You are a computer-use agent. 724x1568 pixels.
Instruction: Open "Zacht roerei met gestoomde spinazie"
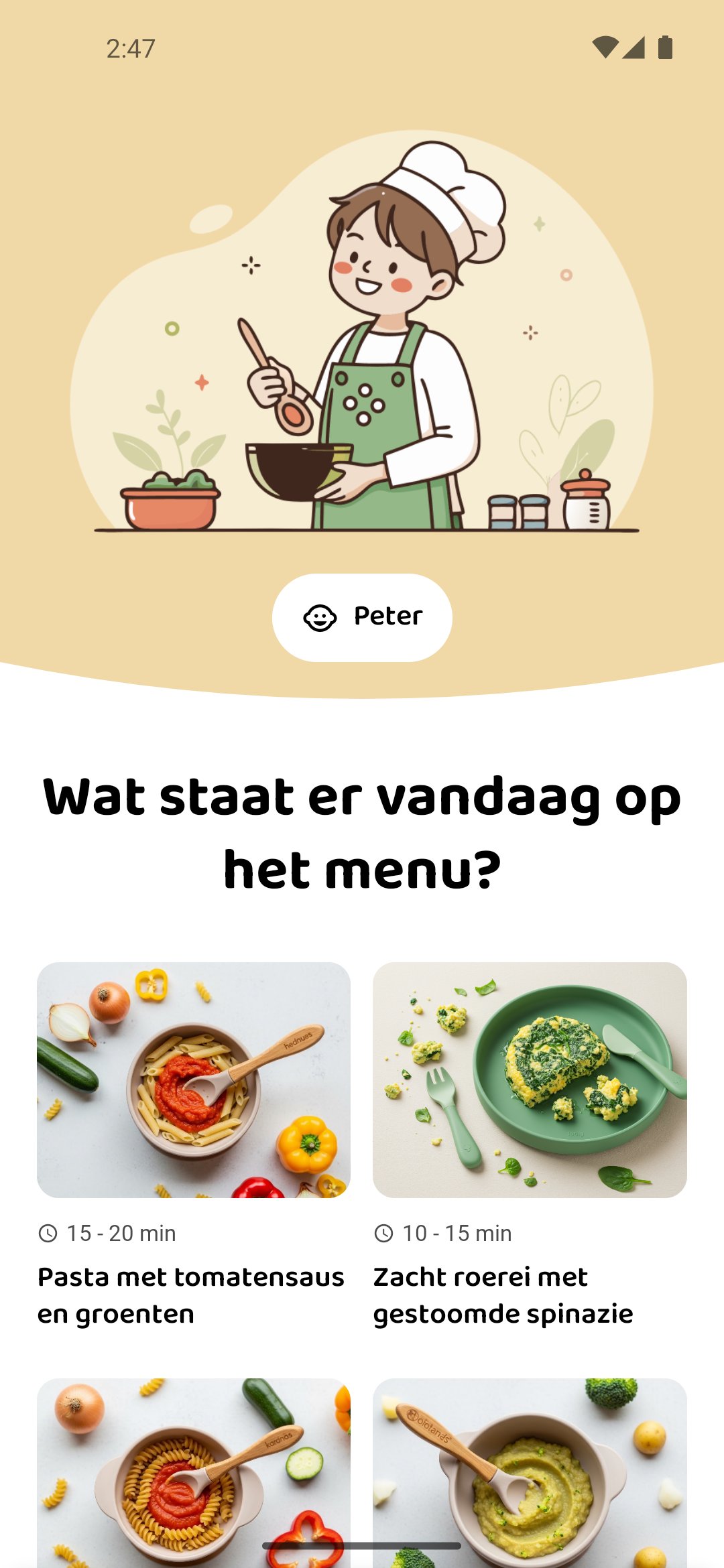(x=502, y=1295)
